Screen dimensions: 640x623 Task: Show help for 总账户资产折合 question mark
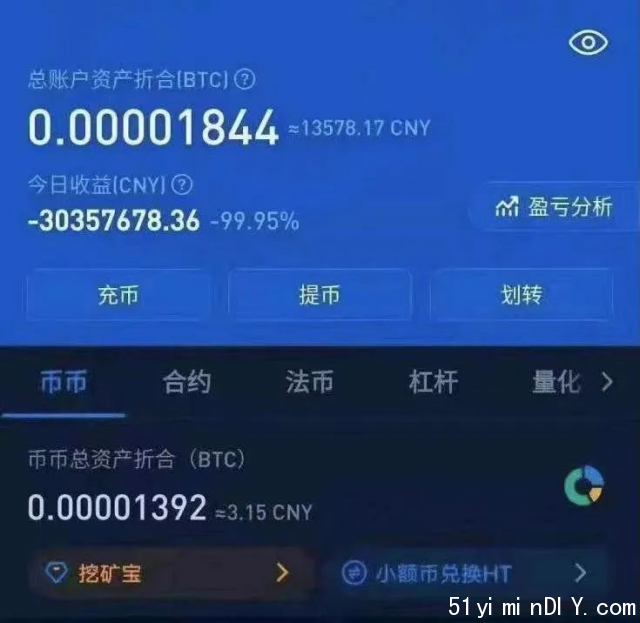point(244,78)
